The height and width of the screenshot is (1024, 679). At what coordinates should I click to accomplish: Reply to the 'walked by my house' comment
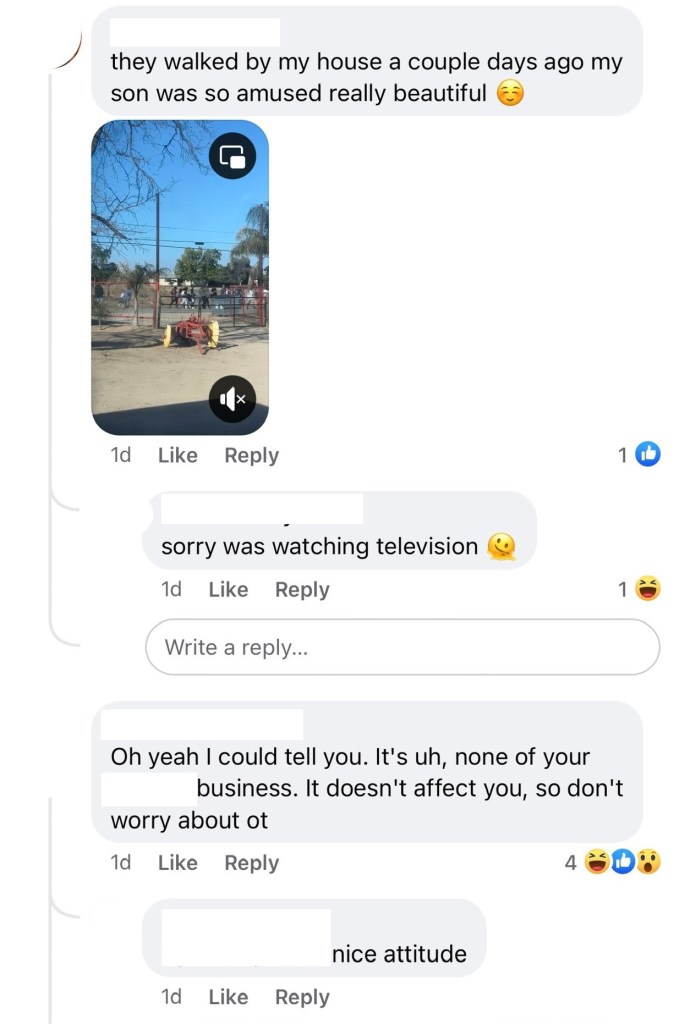(x=251, y=455)
